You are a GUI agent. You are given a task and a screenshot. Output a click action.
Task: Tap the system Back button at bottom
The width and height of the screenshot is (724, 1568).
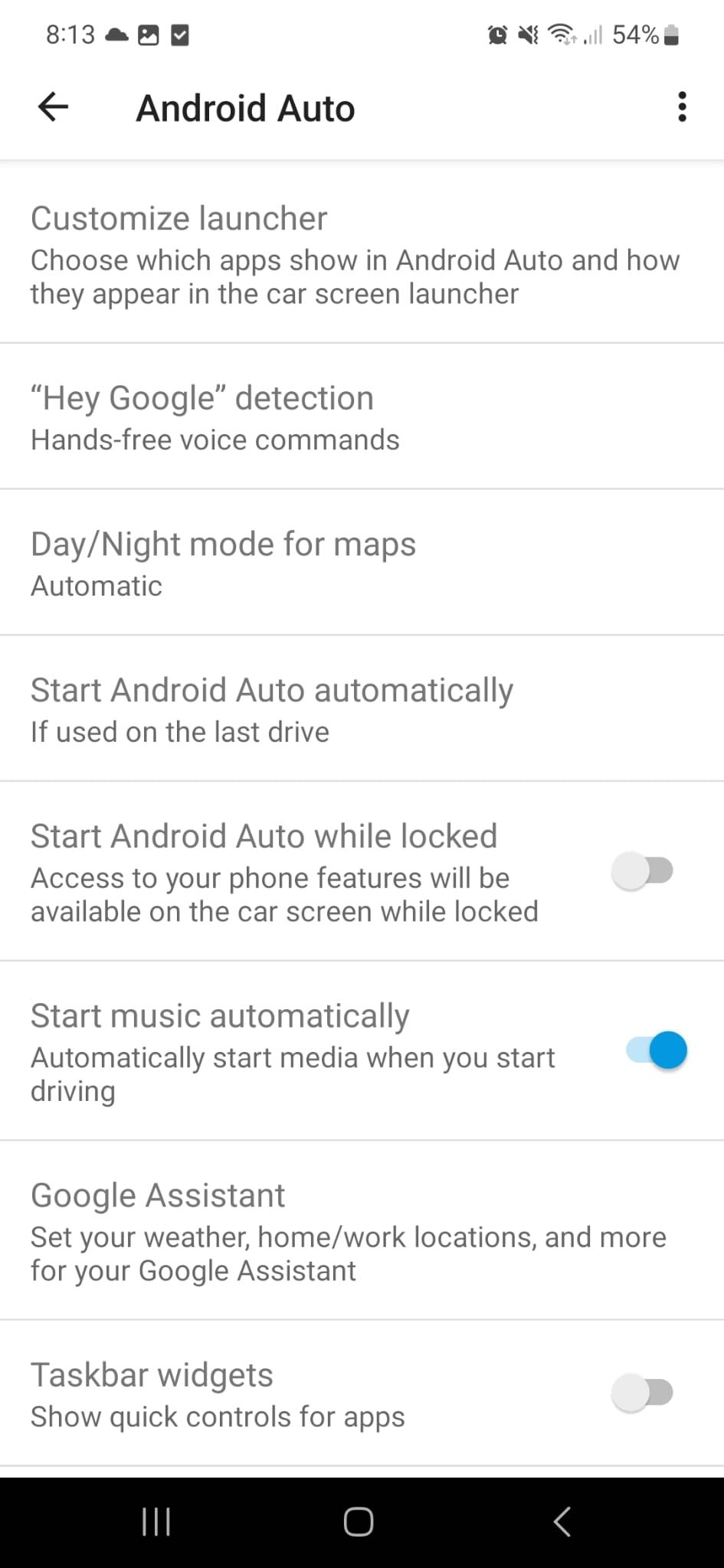(x=562, y=1522)
